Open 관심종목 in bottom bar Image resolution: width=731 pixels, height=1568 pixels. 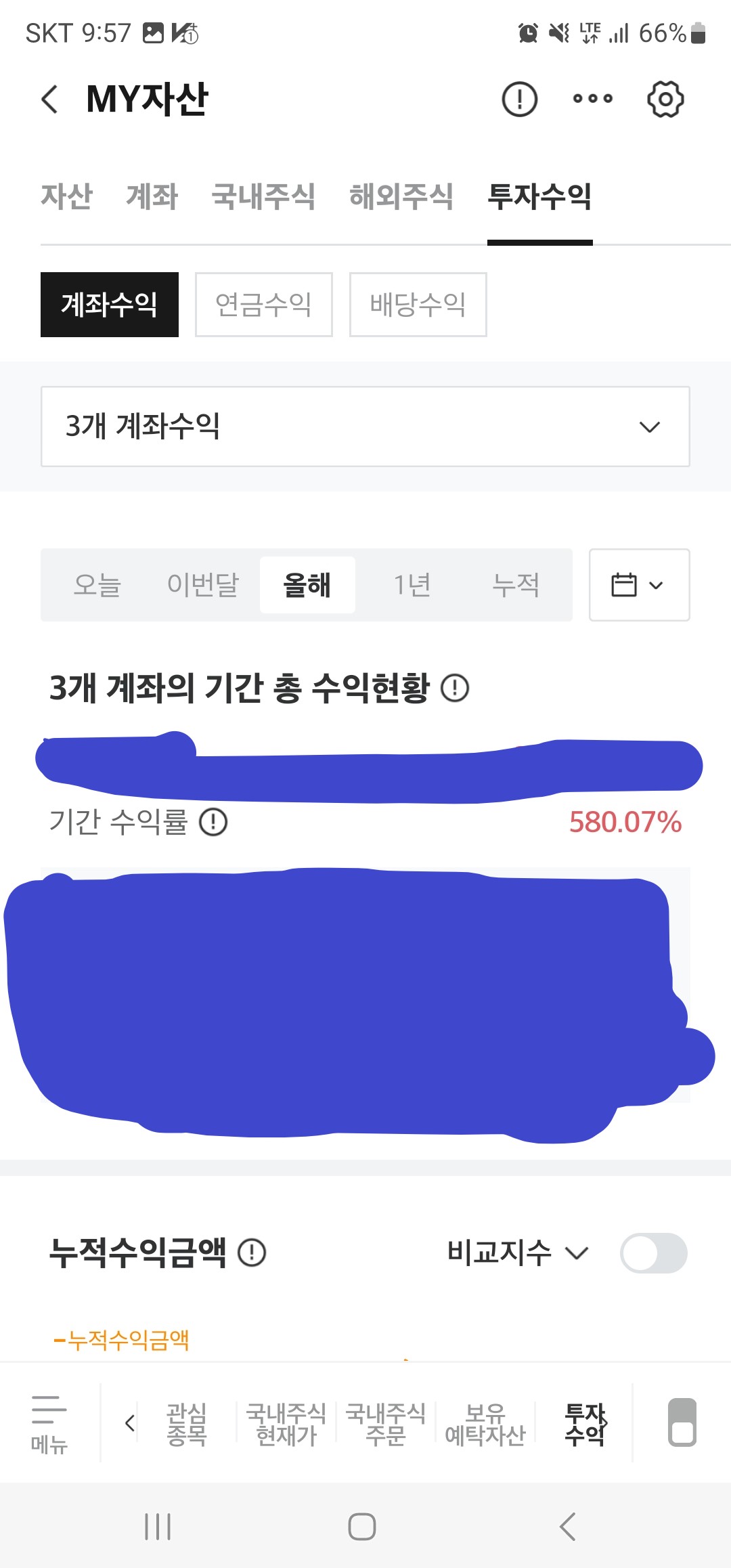[x=186, y=1424]
